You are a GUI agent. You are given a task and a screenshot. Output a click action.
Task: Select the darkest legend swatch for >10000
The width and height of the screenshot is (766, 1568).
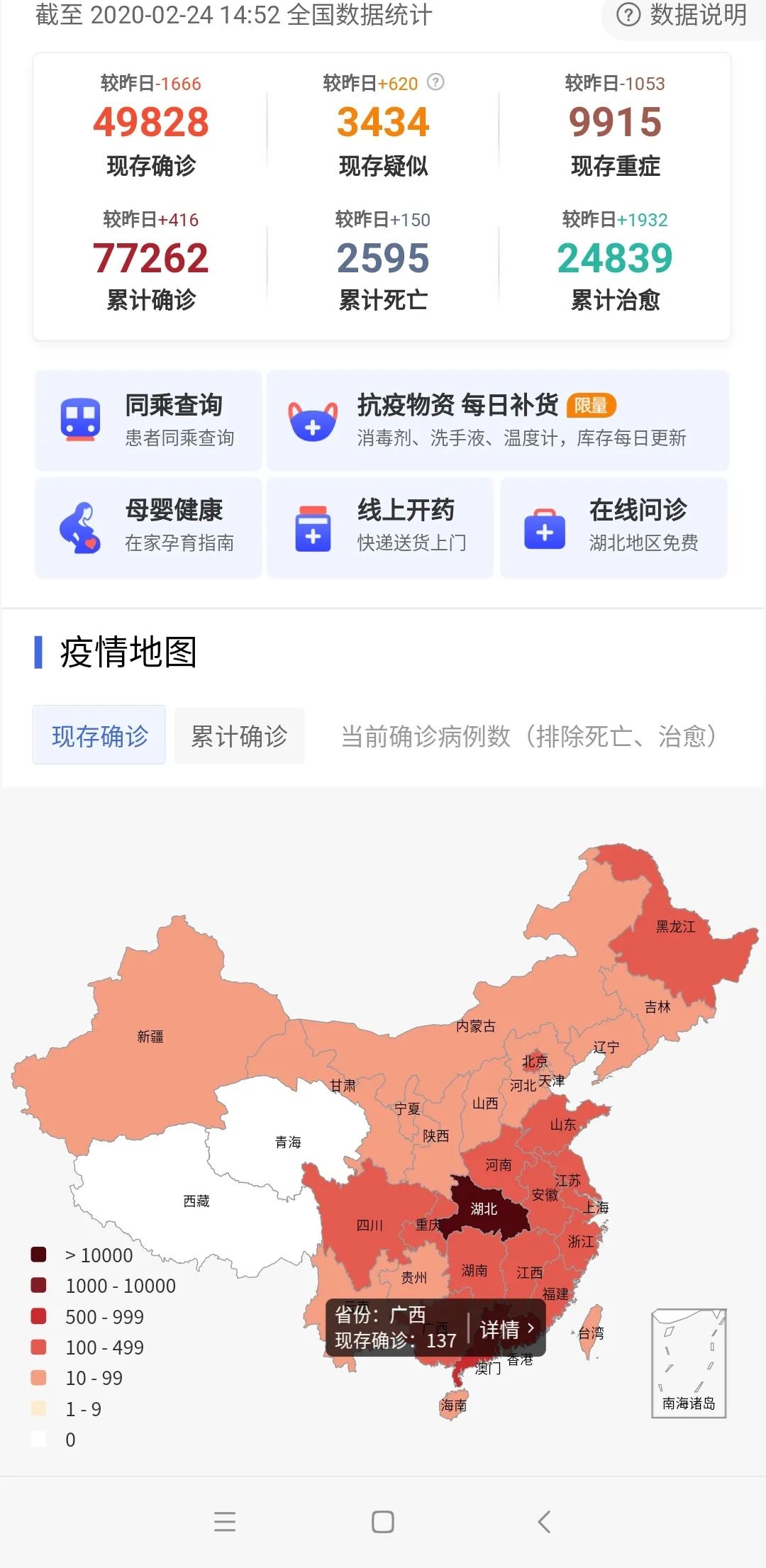[x=39, y=1255]
